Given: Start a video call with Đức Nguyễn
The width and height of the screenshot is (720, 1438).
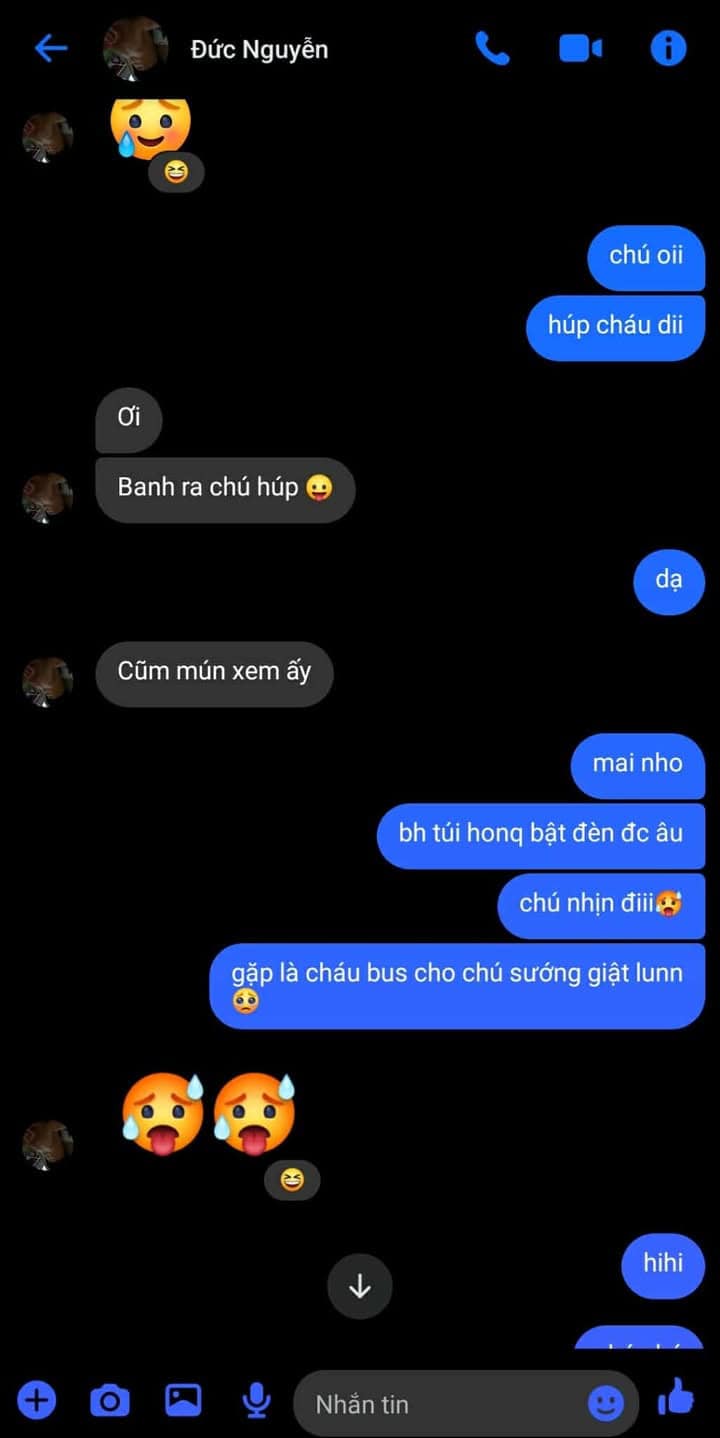Looking at the screenshot, I should 580,48.
